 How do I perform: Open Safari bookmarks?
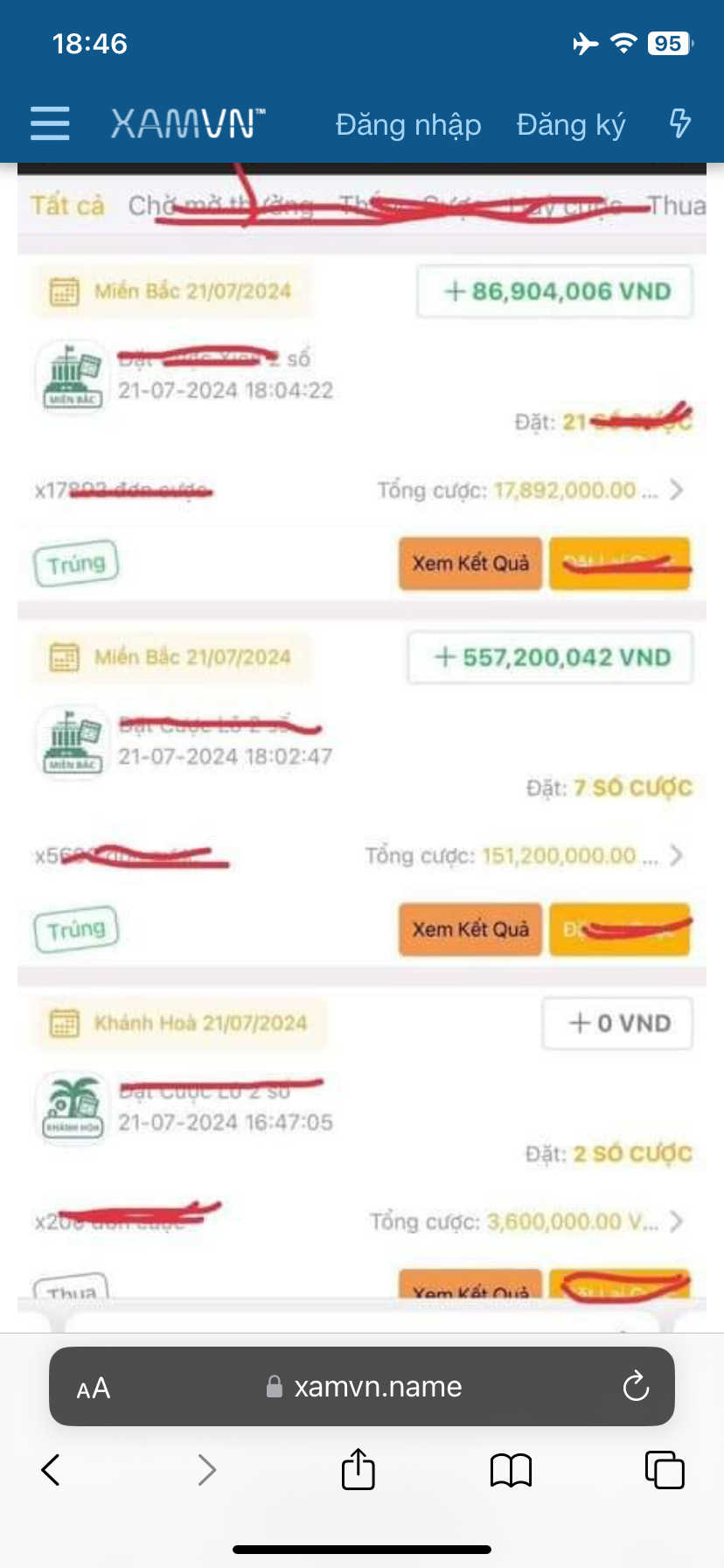512,1470
